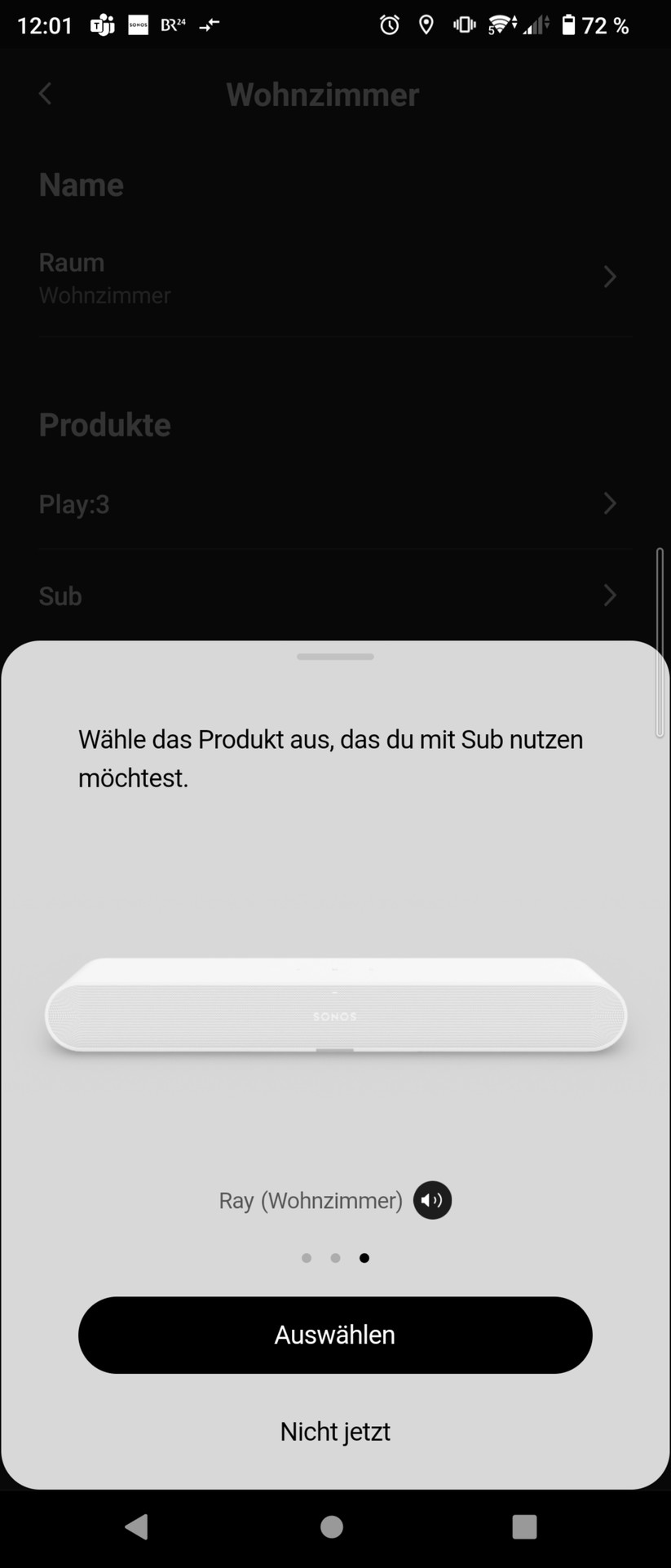This screenshot has width=671, height=1568.
Task: Expand the Raum name setting
Action: (334, 277)
